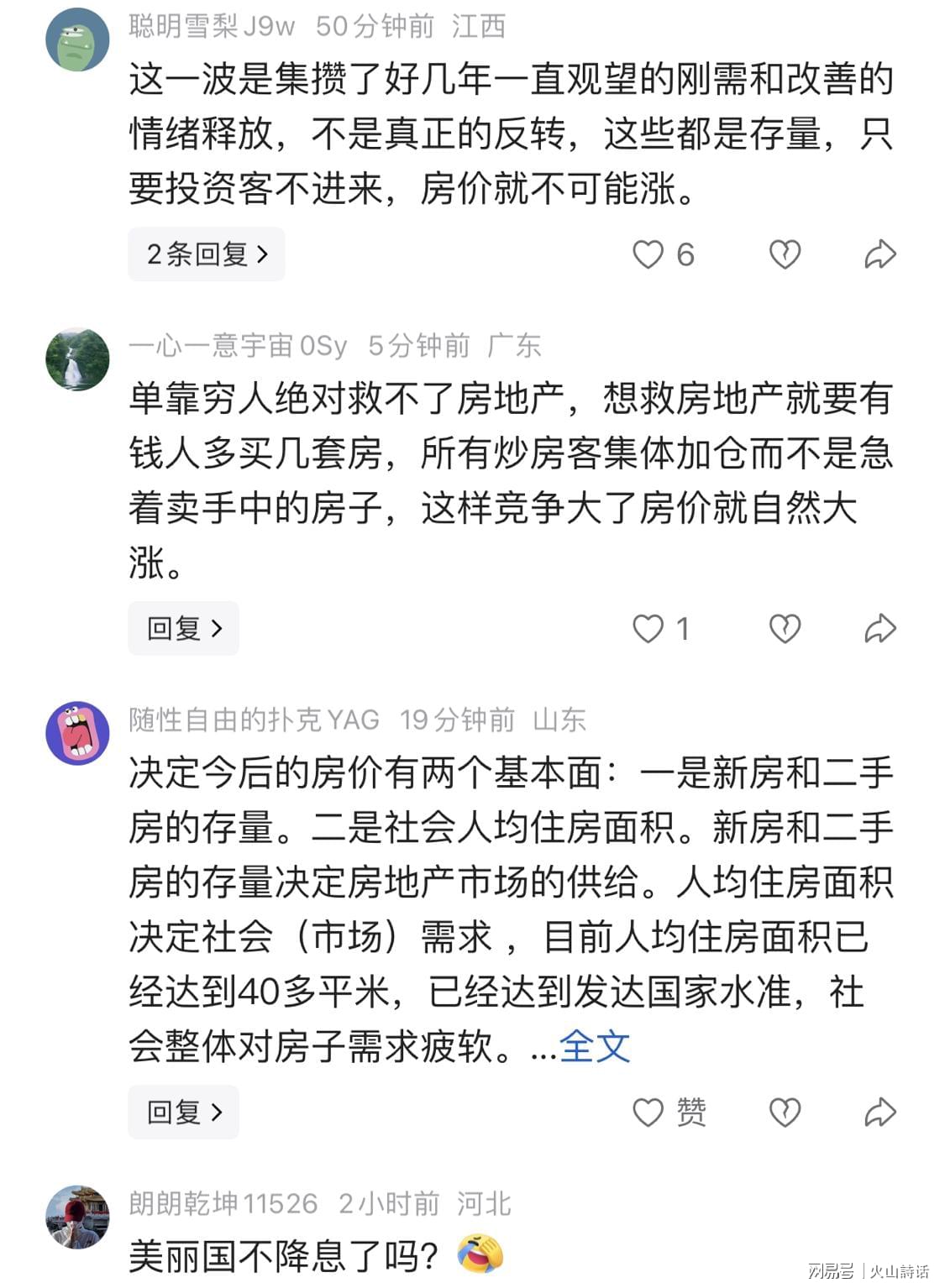Viewport: 945px width, 1288px height.
Task: Share 随性自由的扑克YAG's comment
Action: (x=880, y=1113)
